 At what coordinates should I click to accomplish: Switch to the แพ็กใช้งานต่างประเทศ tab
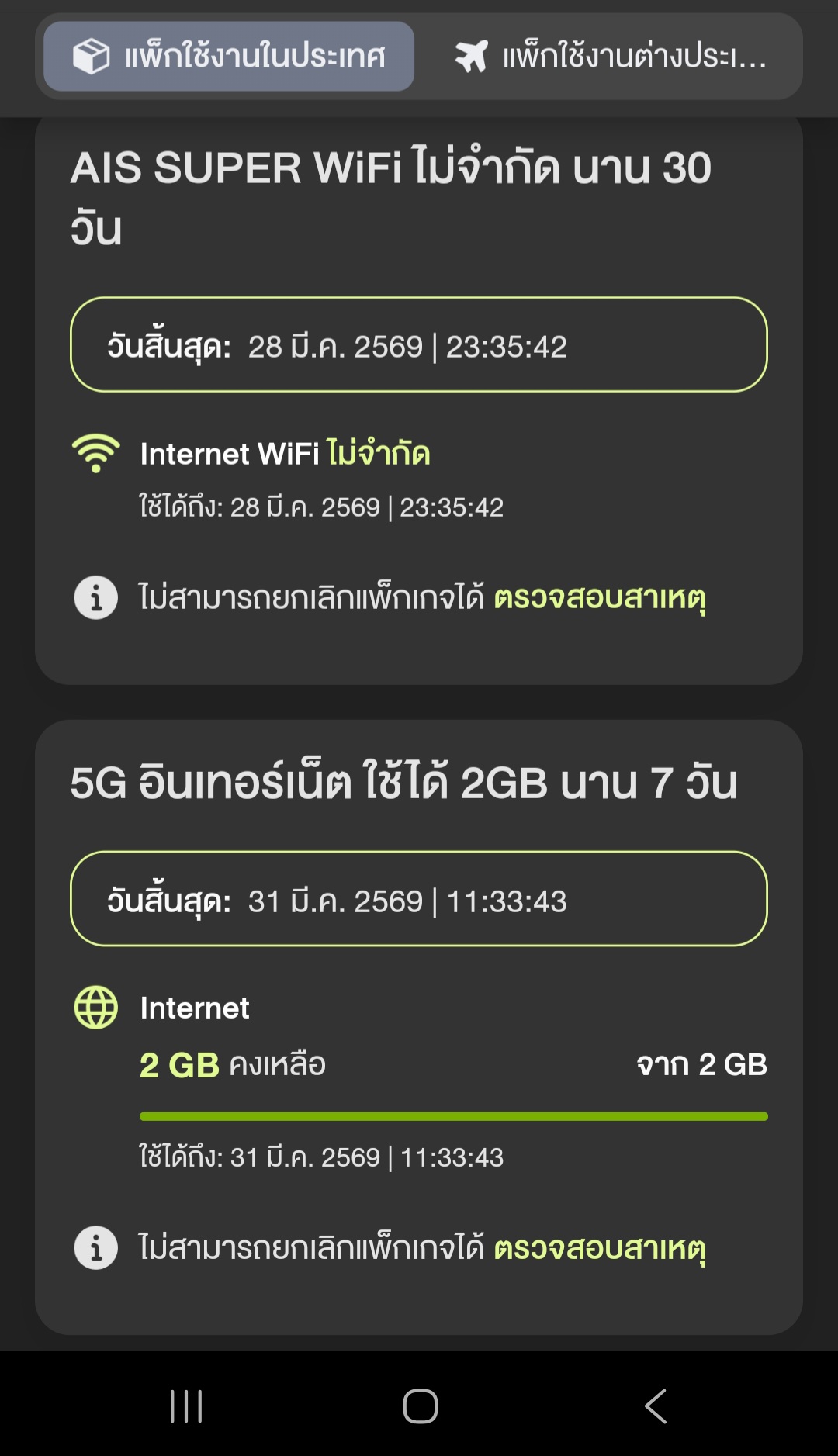[x=610, y=57]
